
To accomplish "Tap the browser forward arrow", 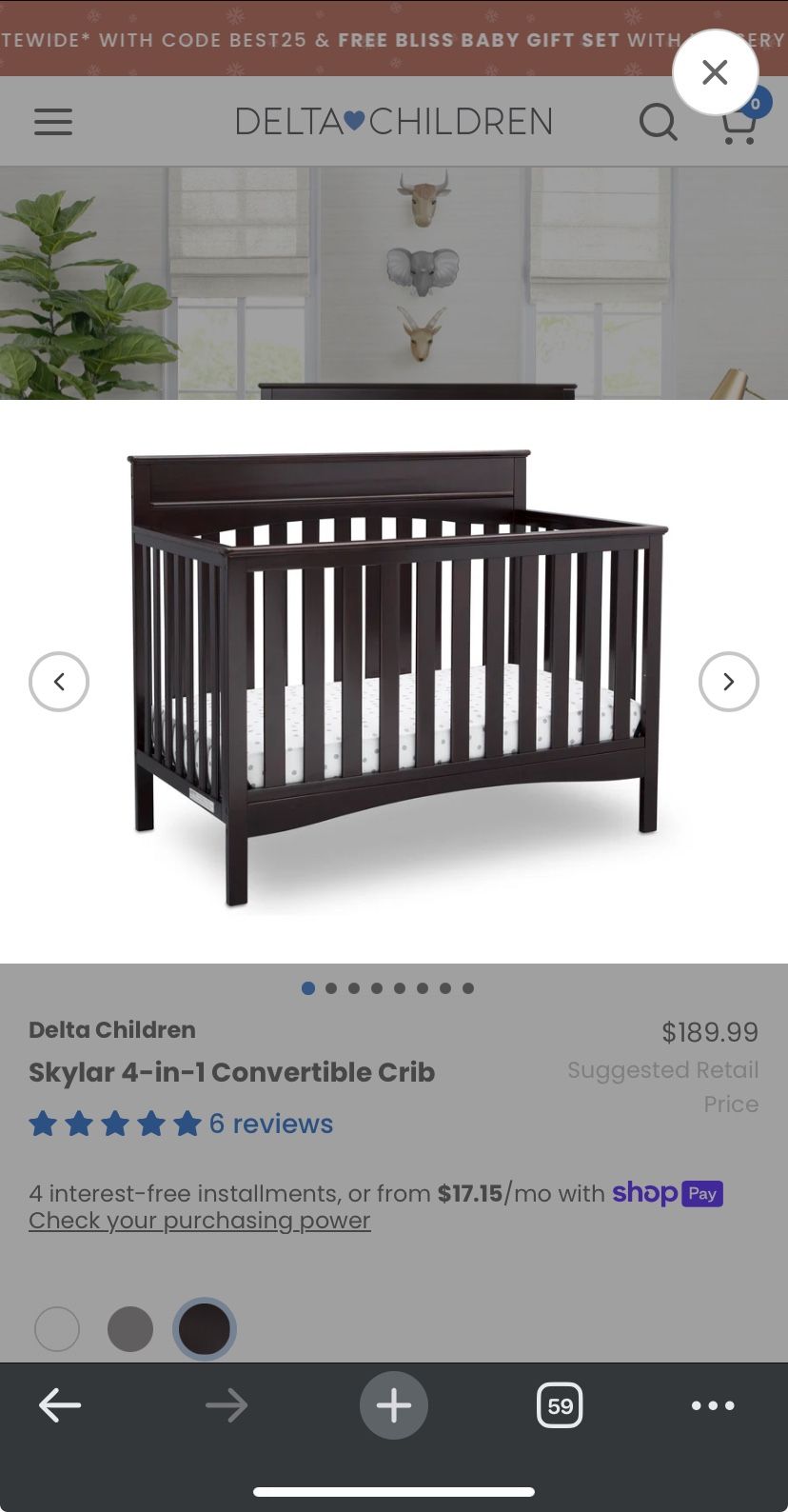I will 226,1404.
